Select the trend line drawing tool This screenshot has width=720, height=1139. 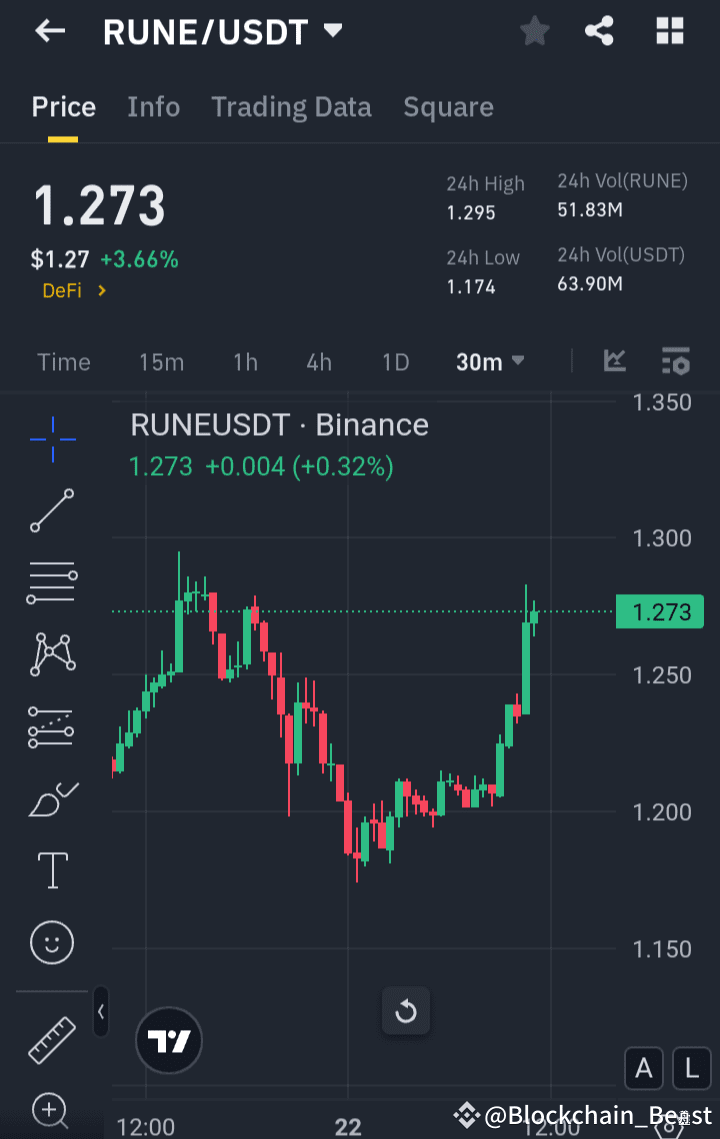coord(51,511)
